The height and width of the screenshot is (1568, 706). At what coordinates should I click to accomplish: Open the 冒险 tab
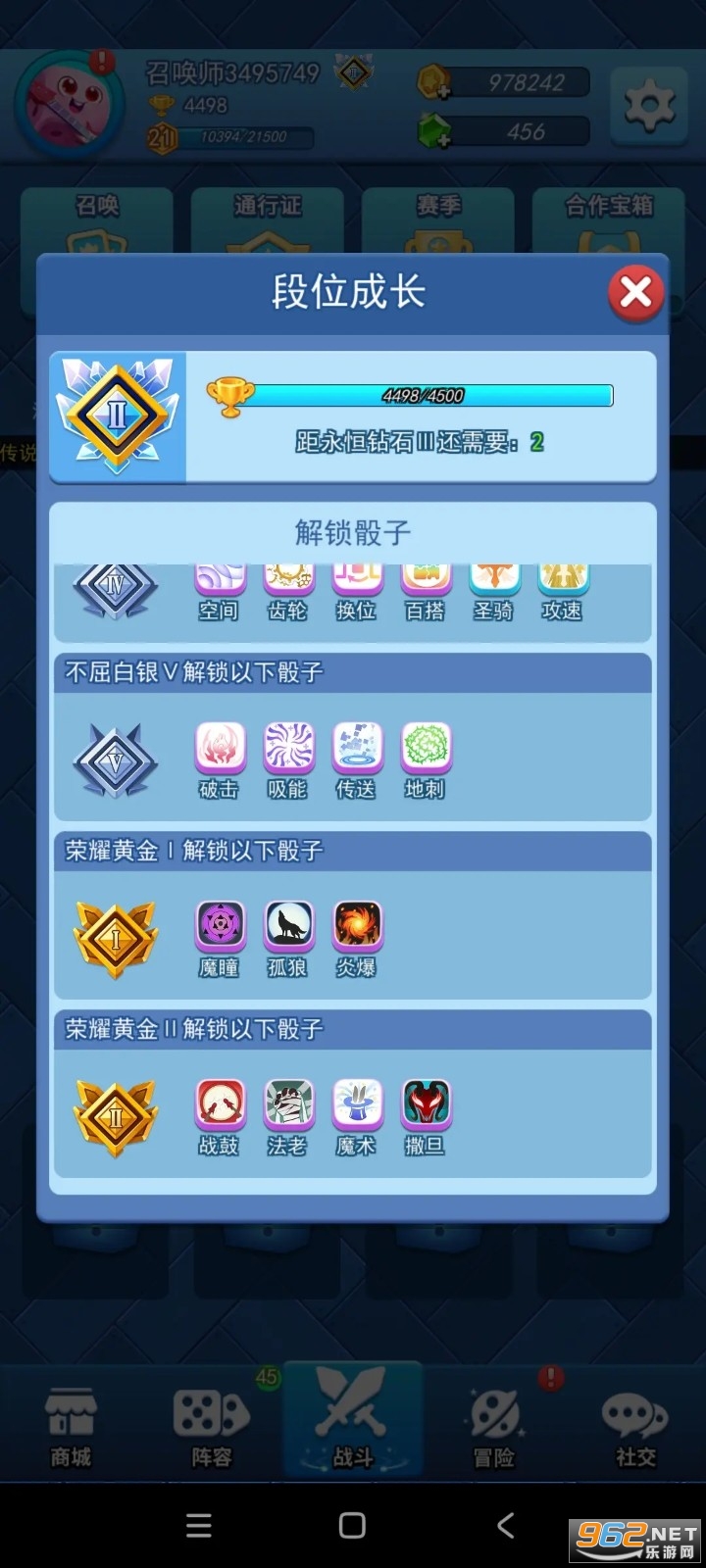[494, 1426]
